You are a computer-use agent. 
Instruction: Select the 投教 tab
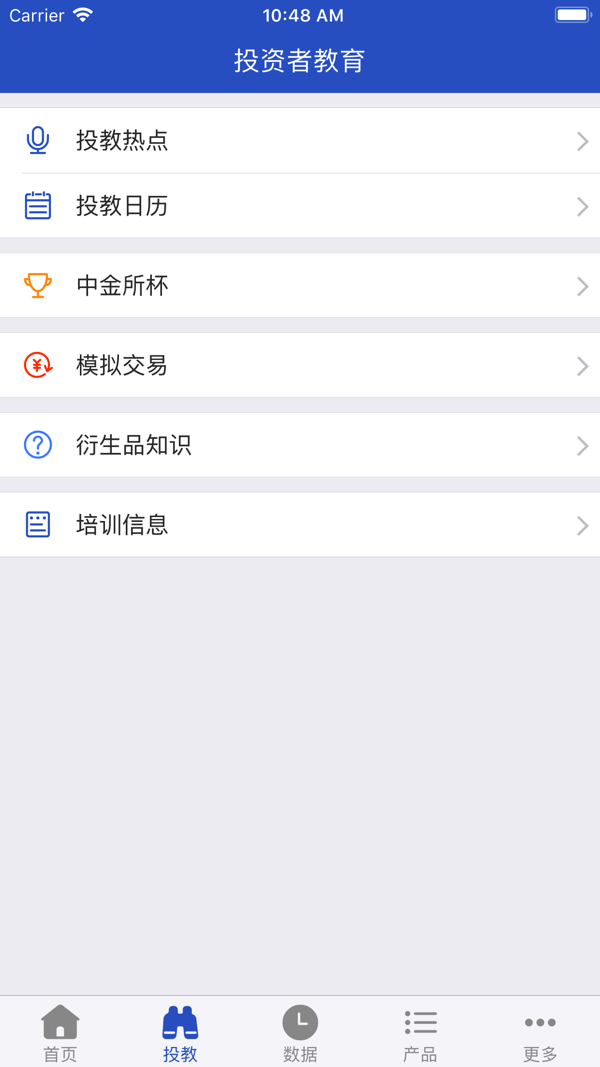click(x=180, y=1032)
